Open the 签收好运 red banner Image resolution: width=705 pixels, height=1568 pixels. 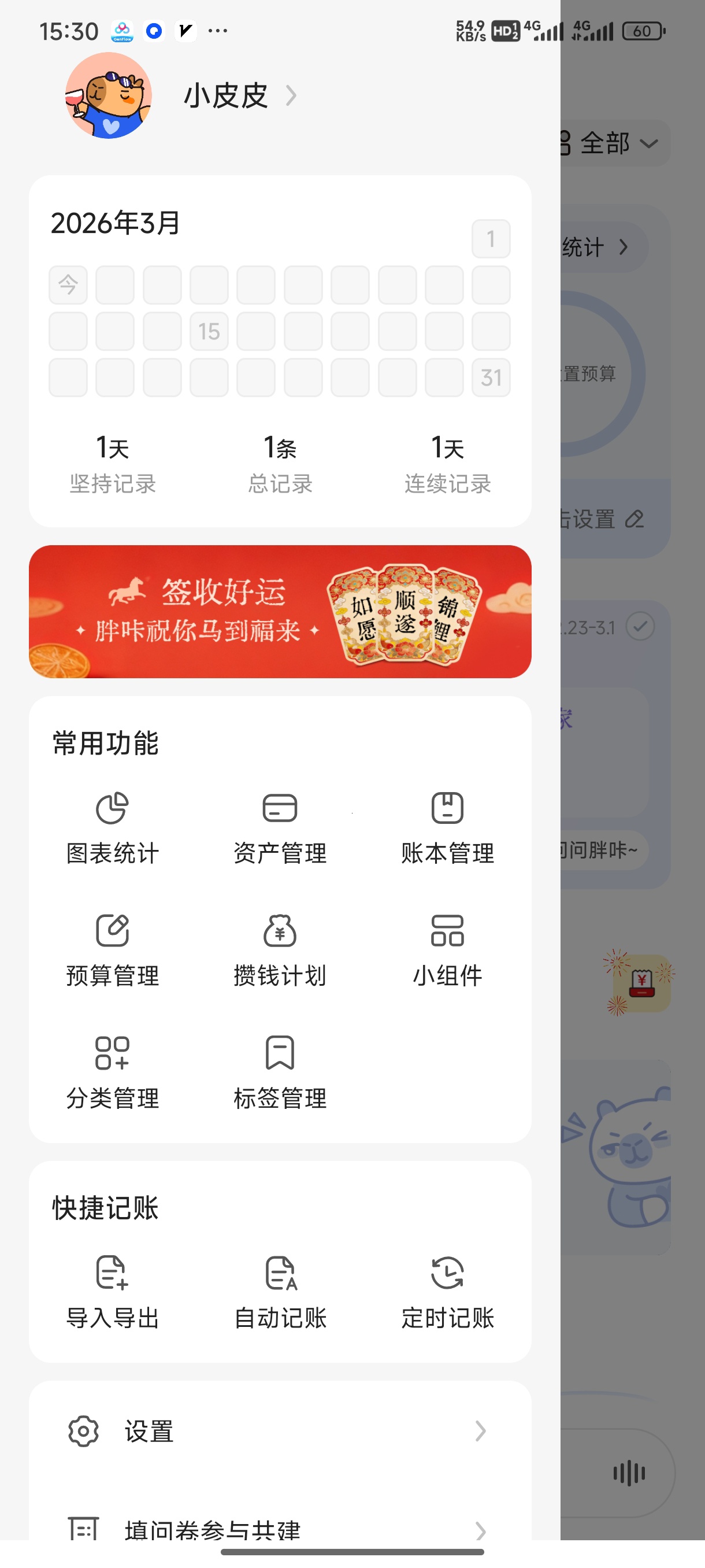280,611
